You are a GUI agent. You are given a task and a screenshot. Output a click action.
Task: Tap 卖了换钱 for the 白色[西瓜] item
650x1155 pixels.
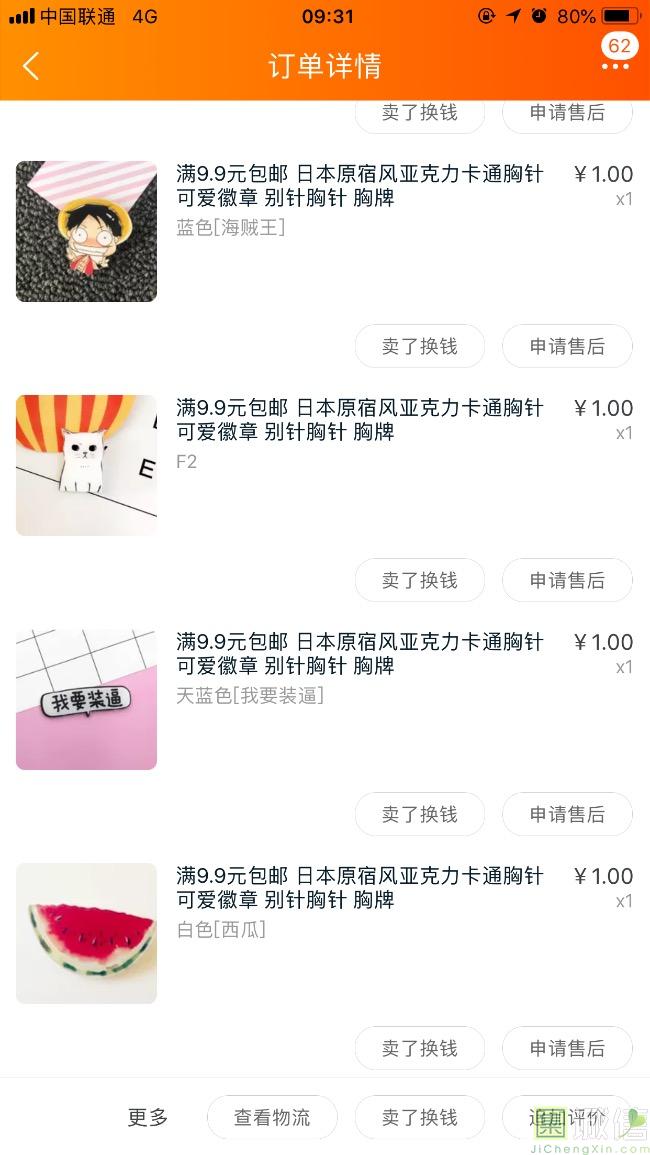point(419,1048)
